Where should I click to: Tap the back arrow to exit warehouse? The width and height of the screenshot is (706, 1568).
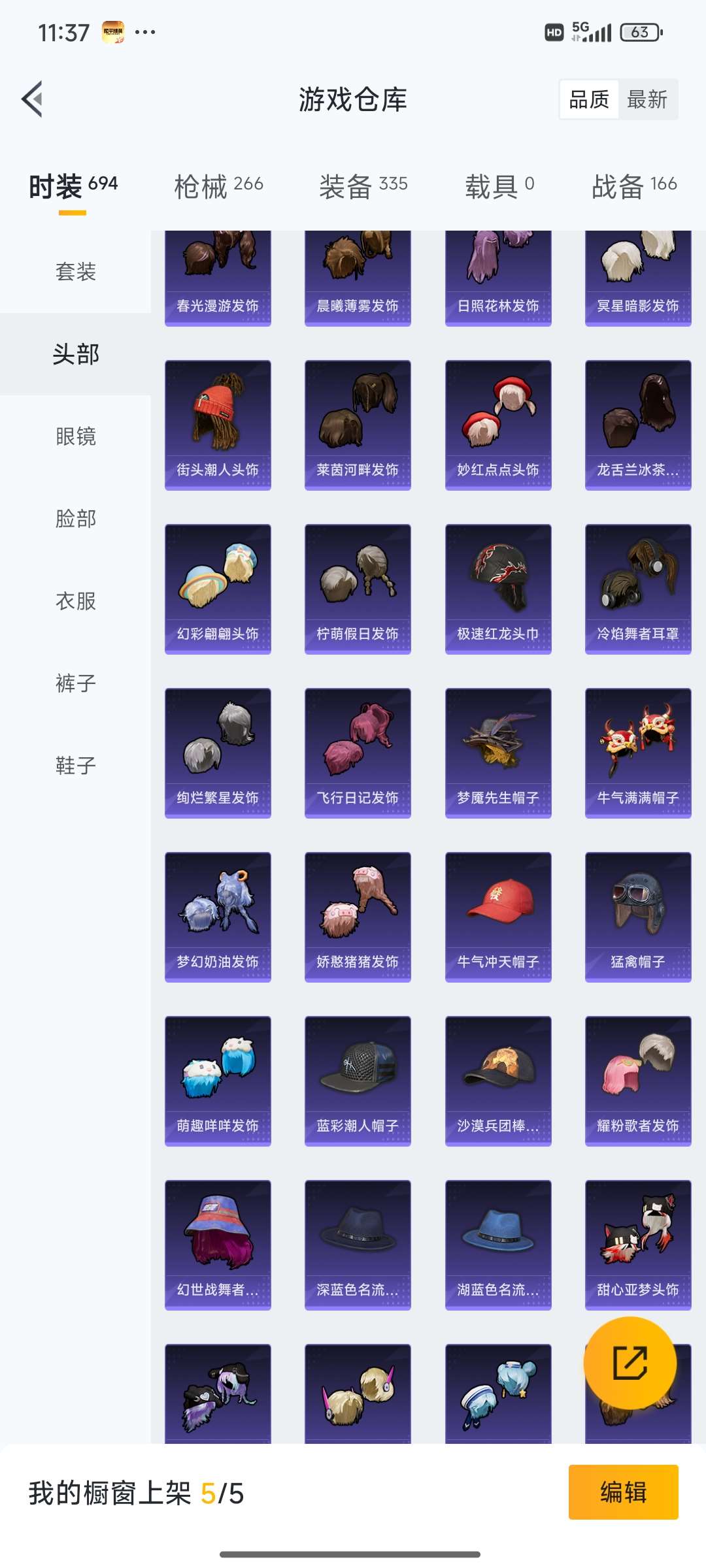click(x=31, y=99)
